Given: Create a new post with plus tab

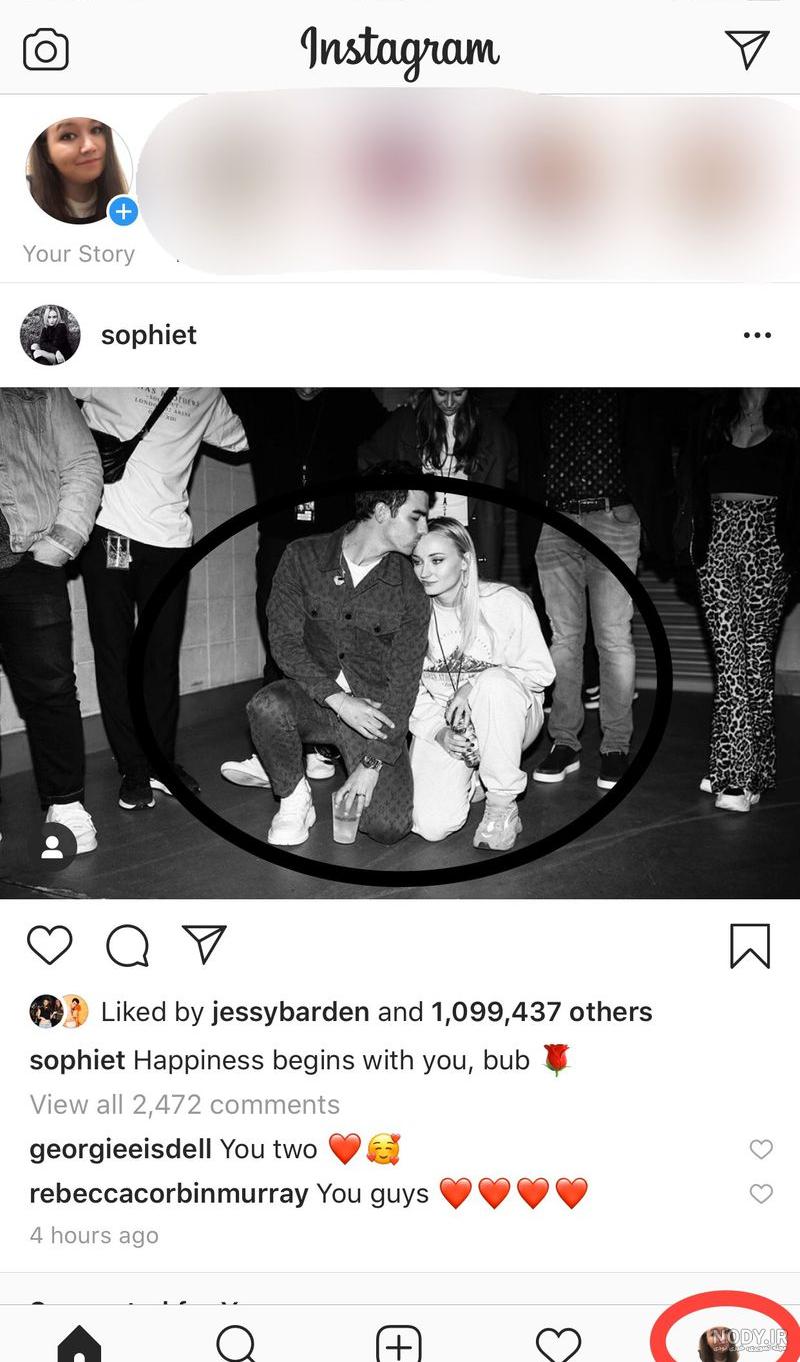Looking at the screenshot, I should click(x=398, y=1343).
